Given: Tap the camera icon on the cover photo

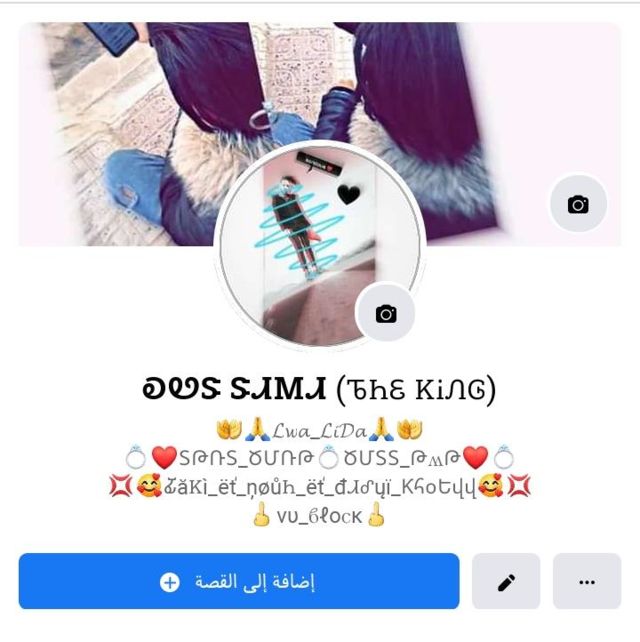Looking at the screenshot, I should [578, 204].
